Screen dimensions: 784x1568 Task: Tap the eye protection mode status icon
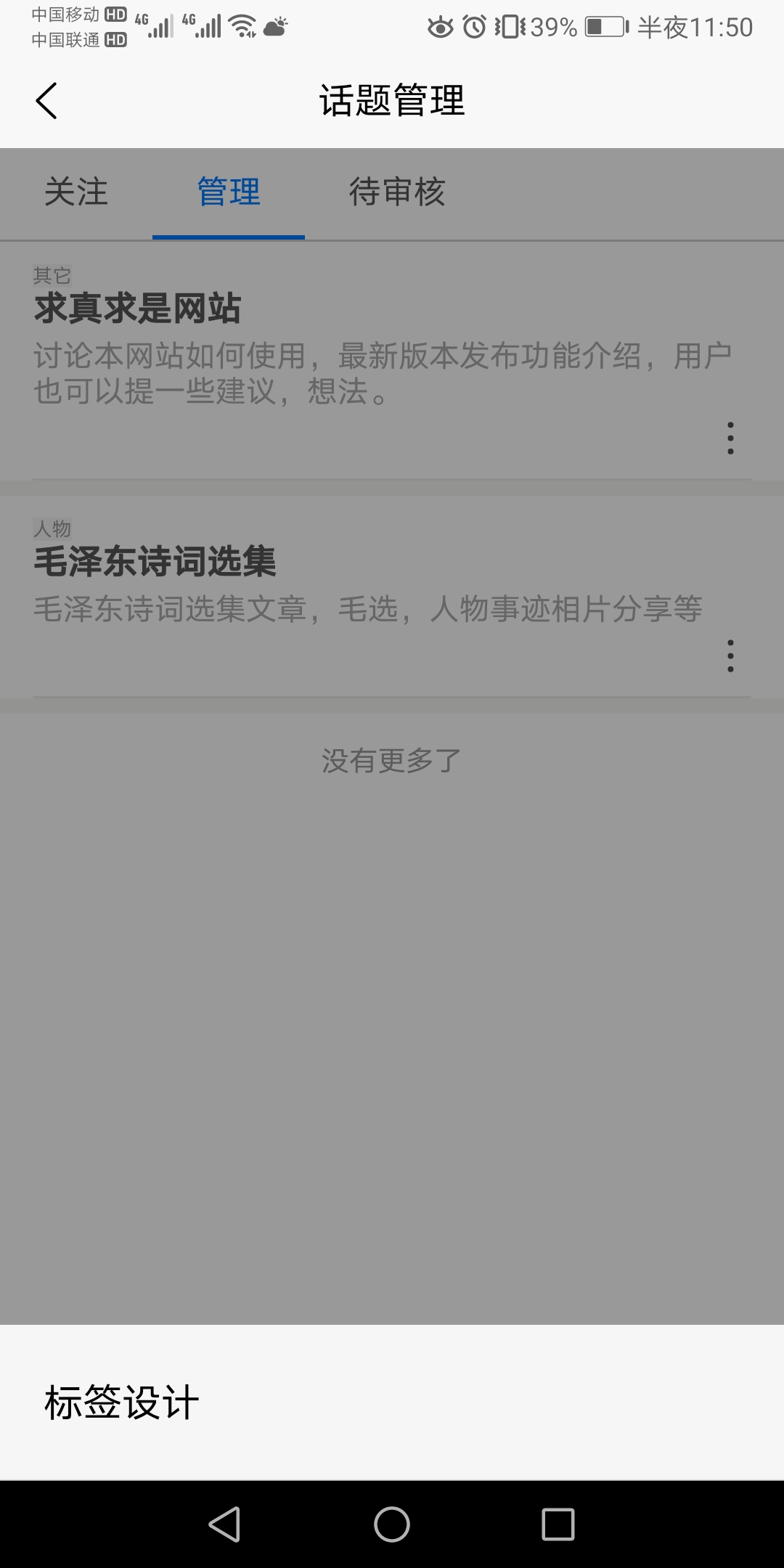click(x=441, y=28)
